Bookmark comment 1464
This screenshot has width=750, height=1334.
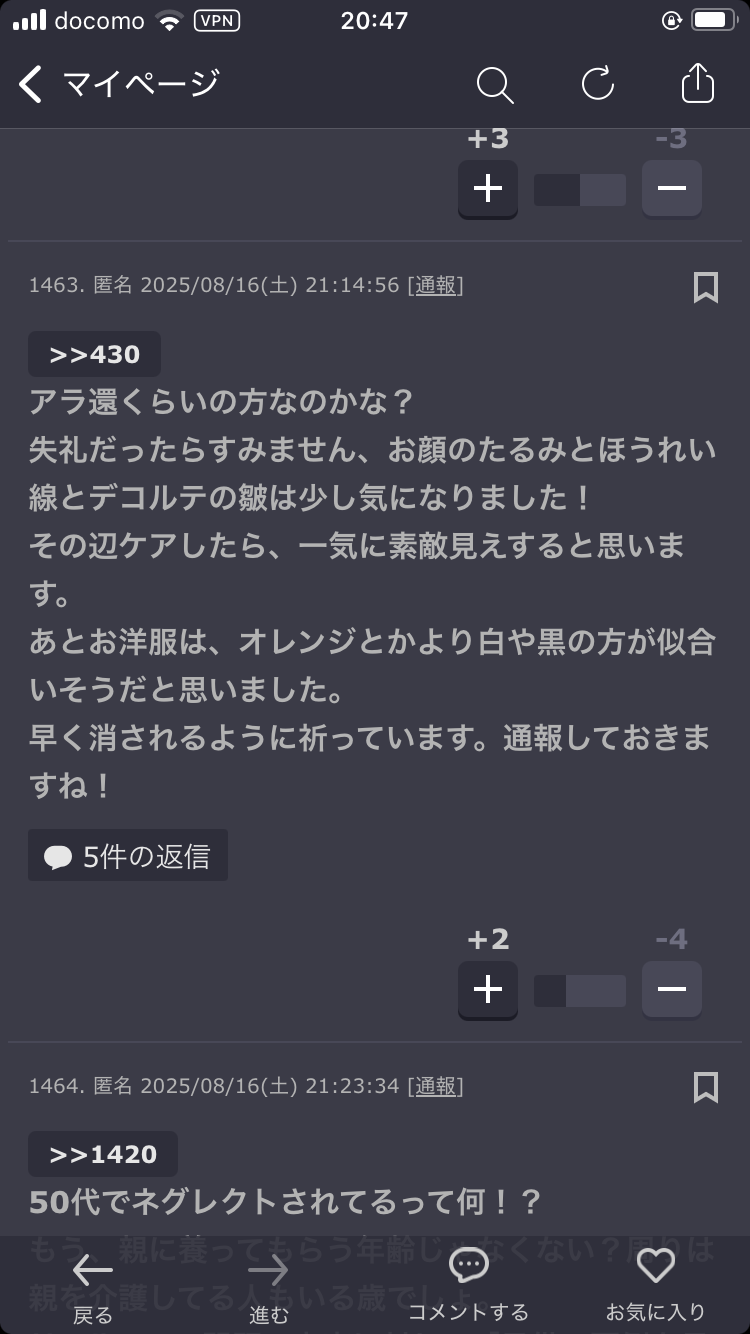[705, 1087]
